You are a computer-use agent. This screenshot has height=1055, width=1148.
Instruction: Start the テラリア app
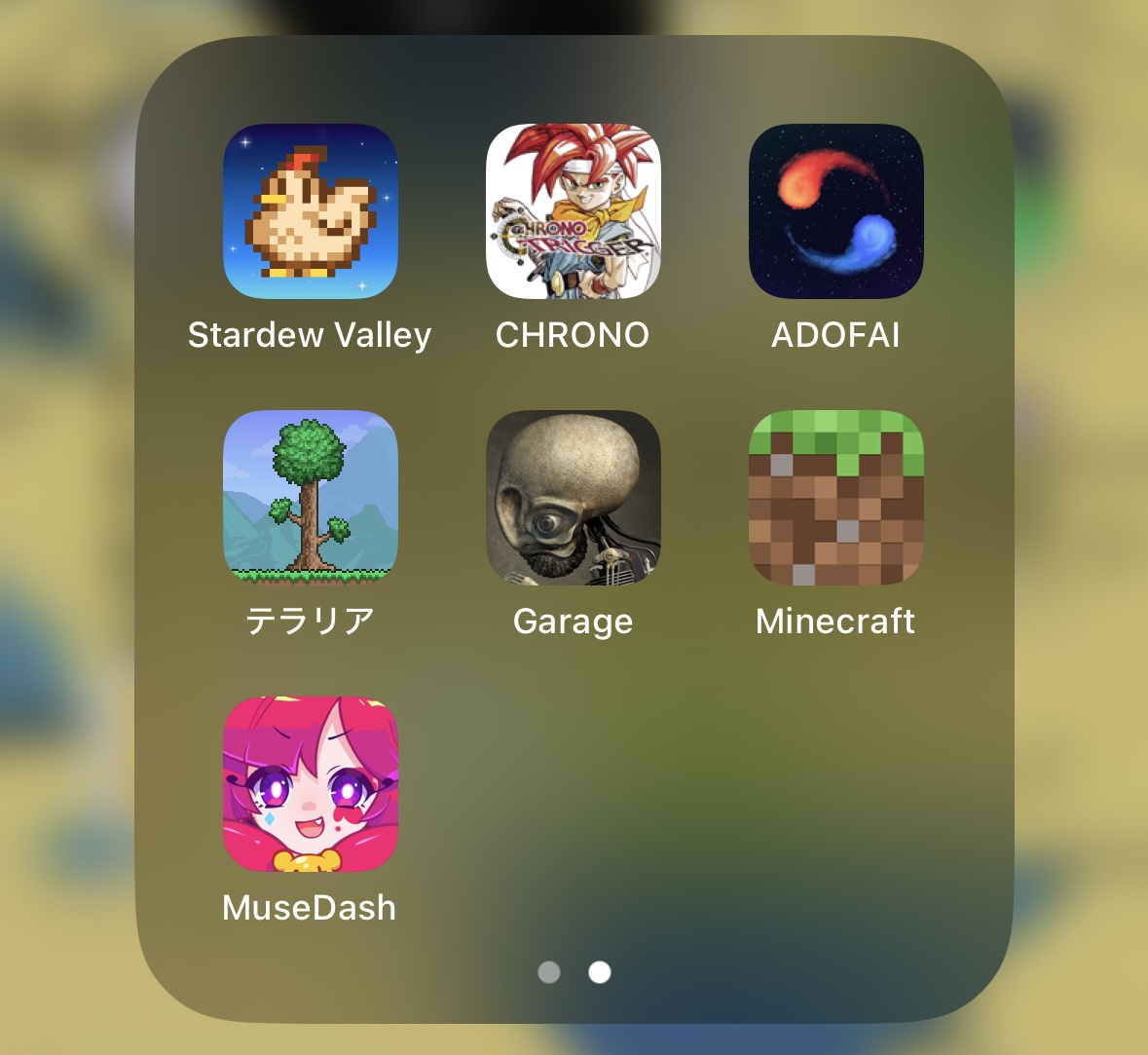point(310,498)
